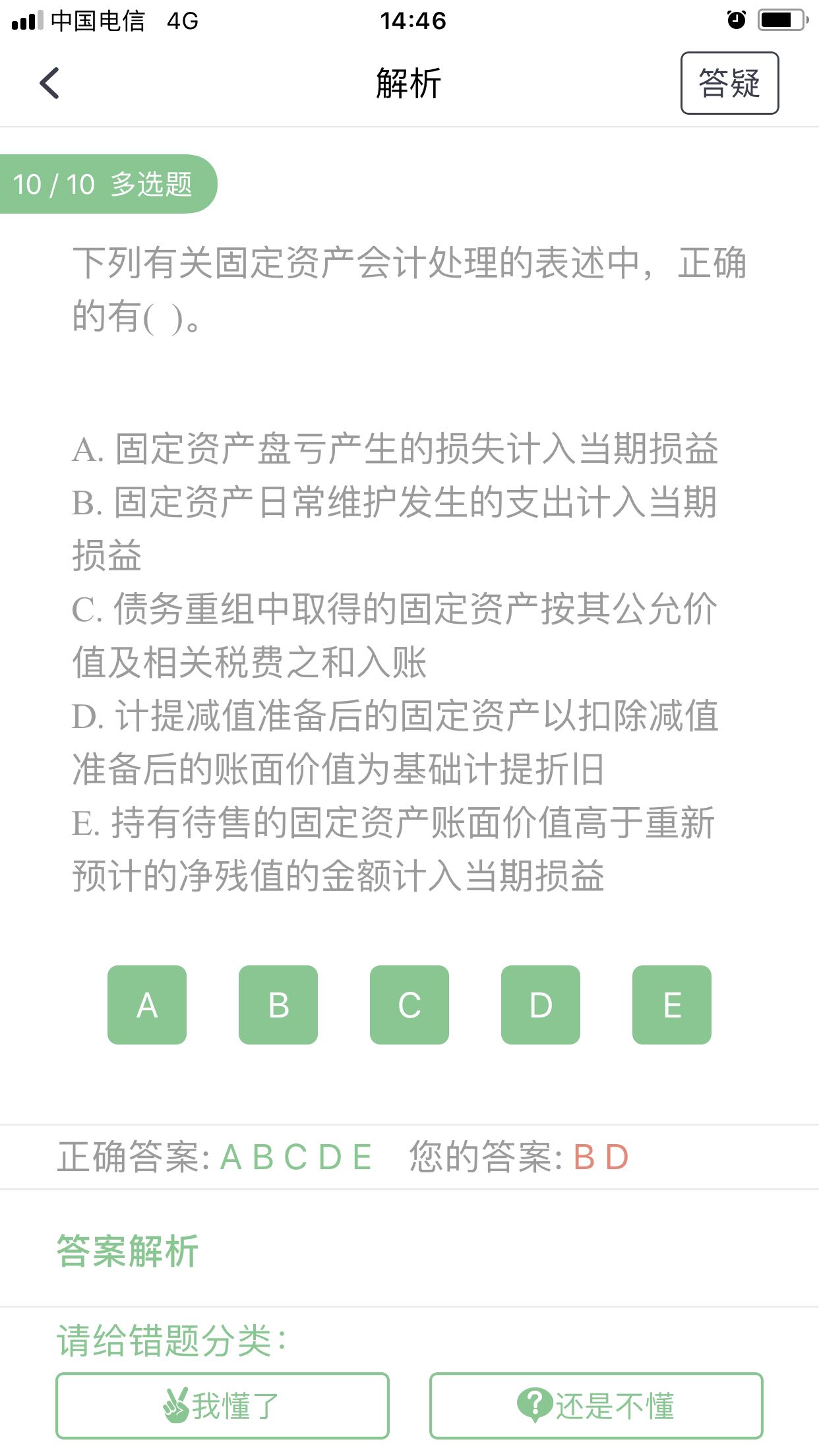Image resolution: width=819 pixels, height=1456 pixels.
Task: Tap the 多选题 question type label
Action: click(x=152, y=185)
